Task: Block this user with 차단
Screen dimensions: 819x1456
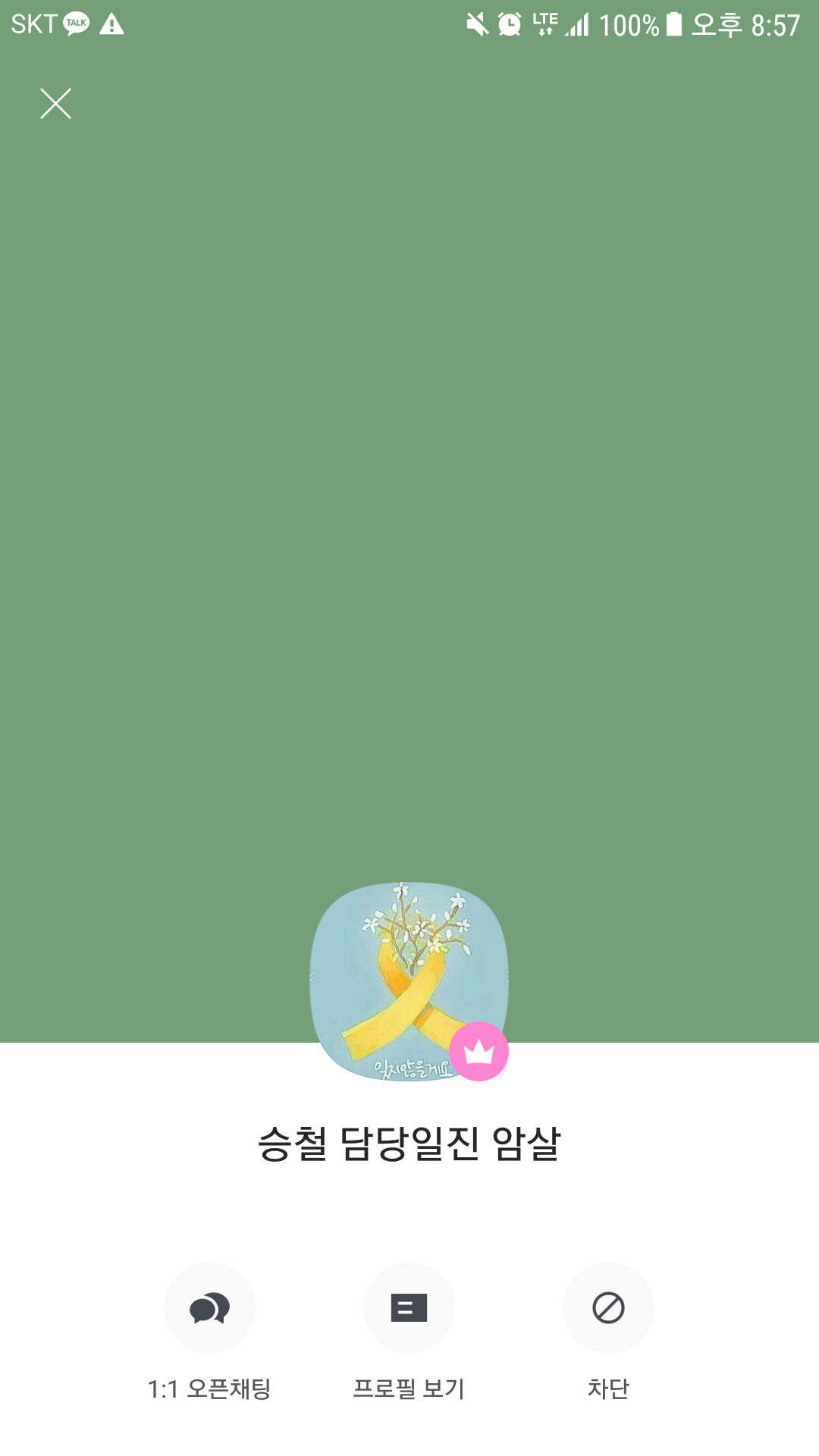Action: tap(608, 1308)
